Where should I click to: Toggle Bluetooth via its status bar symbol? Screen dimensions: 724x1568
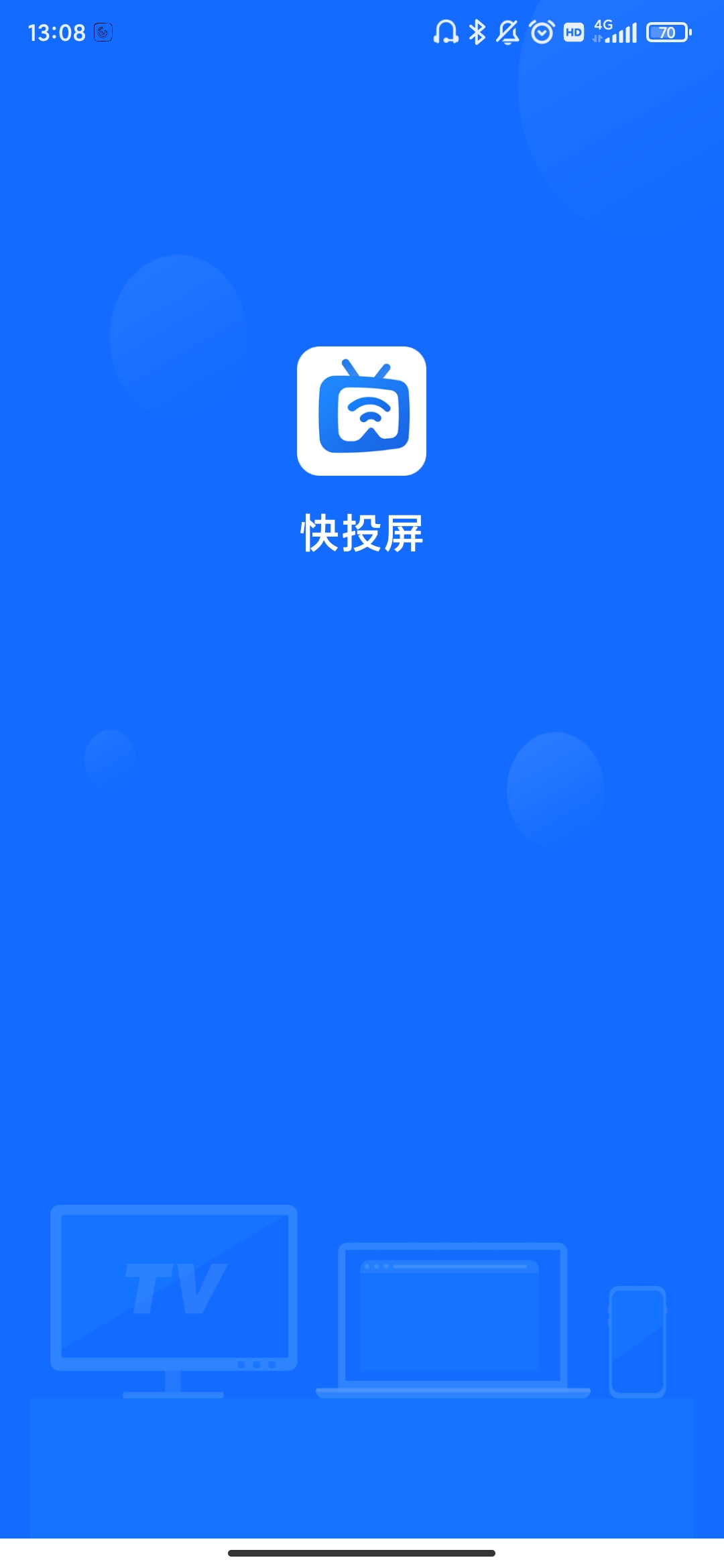point(477,31)
